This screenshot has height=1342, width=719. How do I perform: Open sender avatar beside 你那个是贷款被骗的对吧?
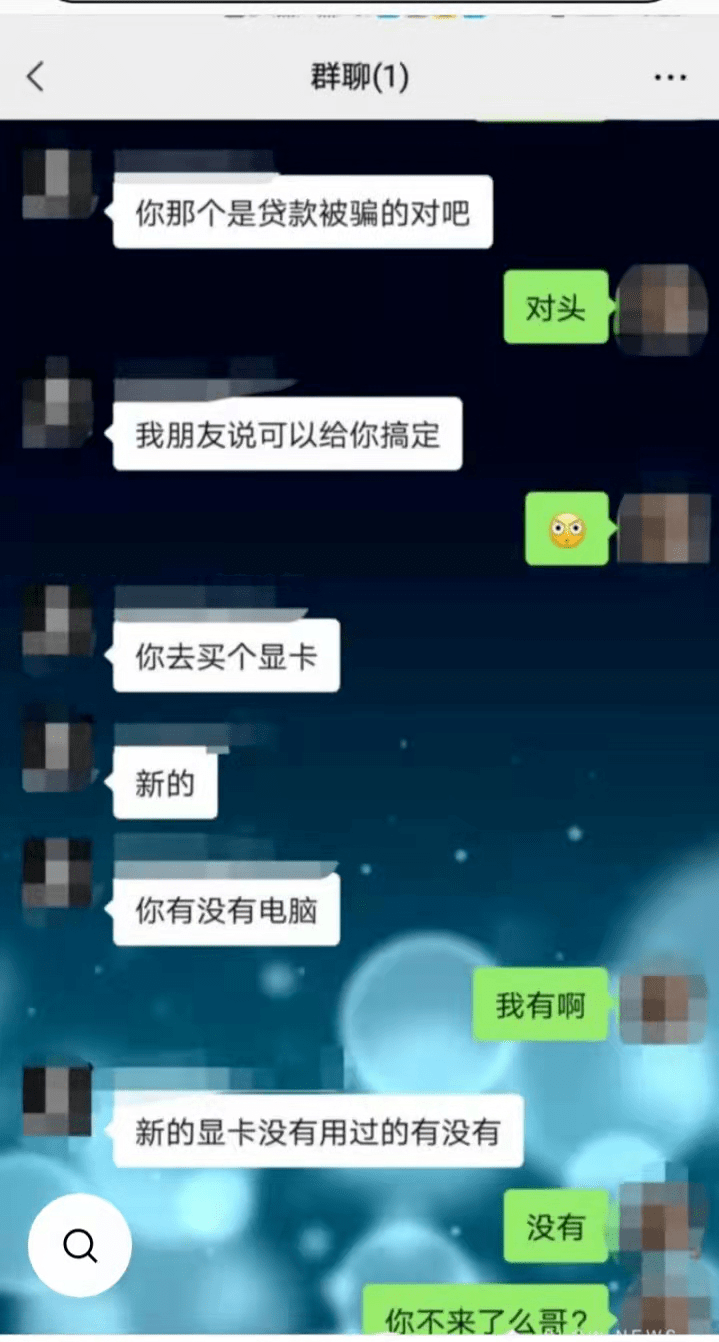pos(56,185)
